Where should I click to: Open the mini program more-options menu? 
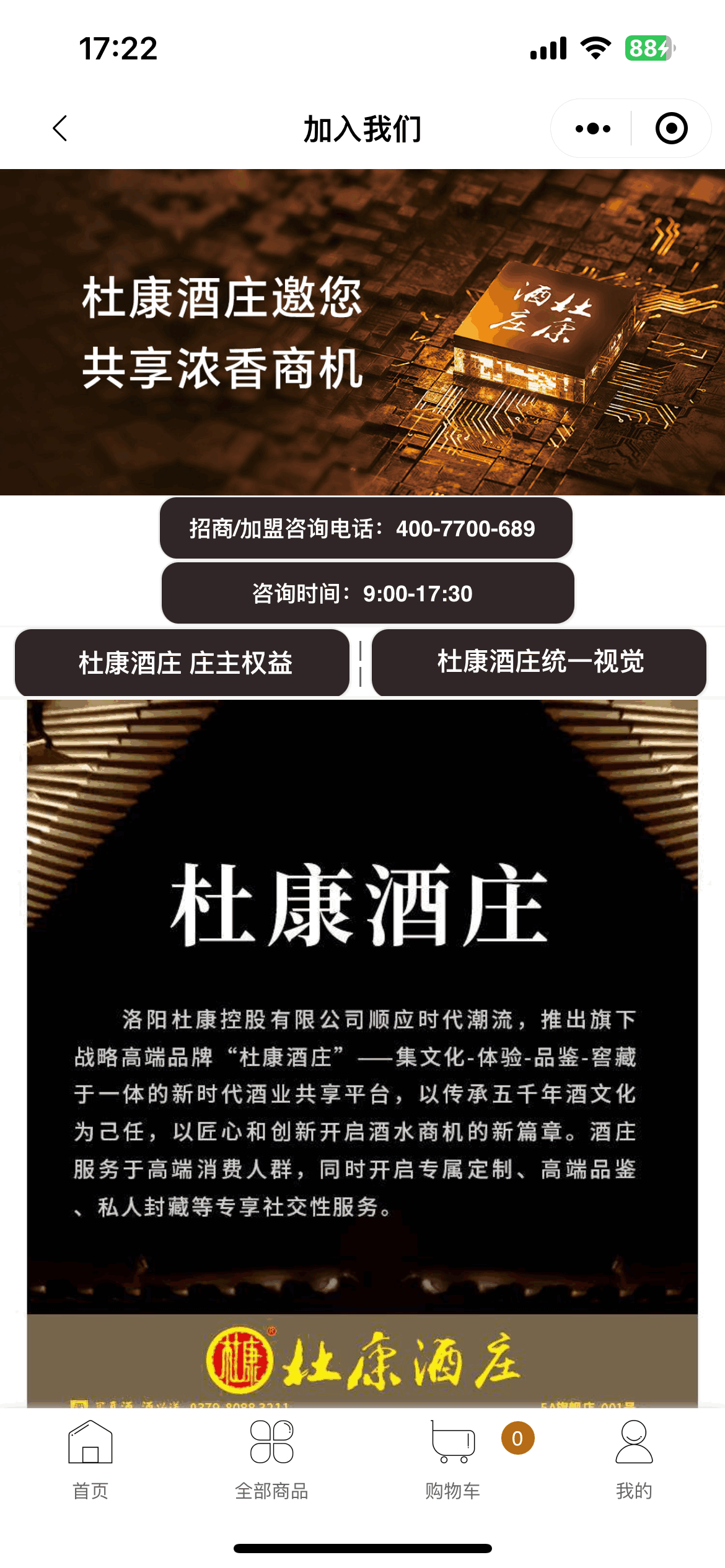[x=592, y=129]
